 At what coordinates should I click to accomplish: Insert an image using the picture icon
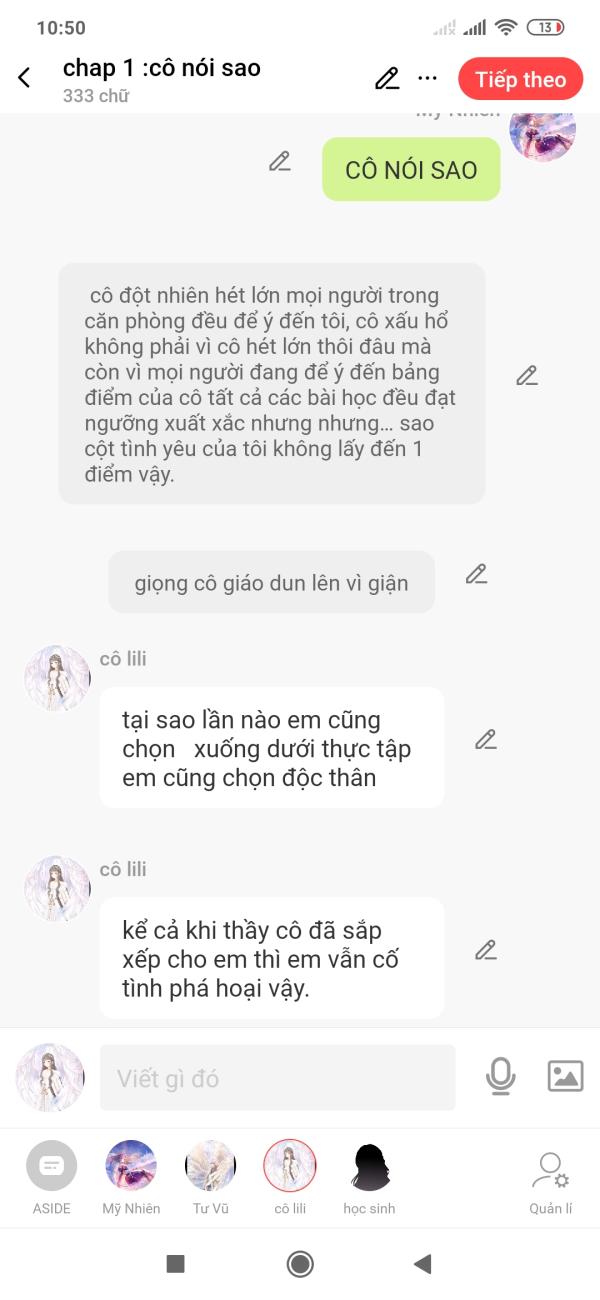click(x=565, y=1076)
